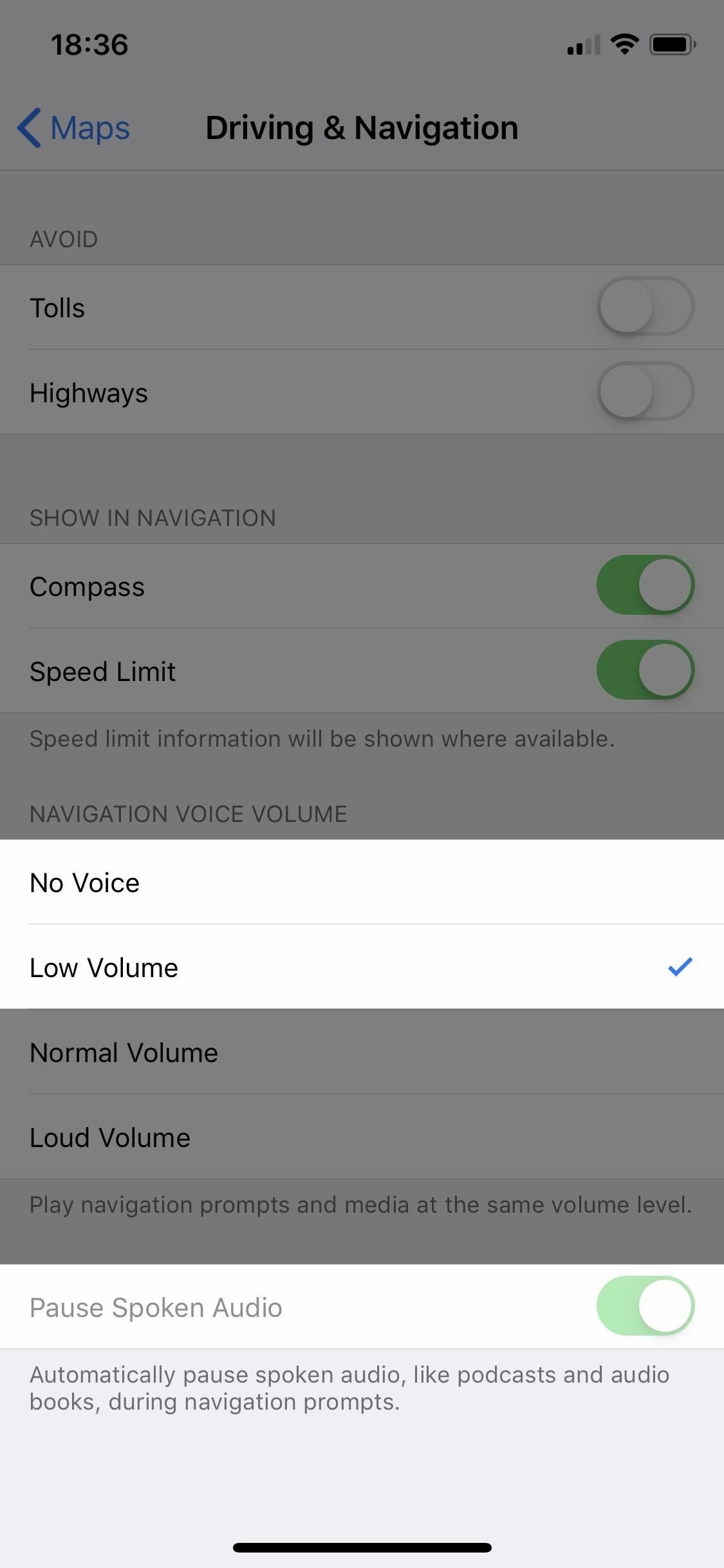Tap the Driving & Navigation title
Viewport: 724px width, 1568px height.
[362, 127]
